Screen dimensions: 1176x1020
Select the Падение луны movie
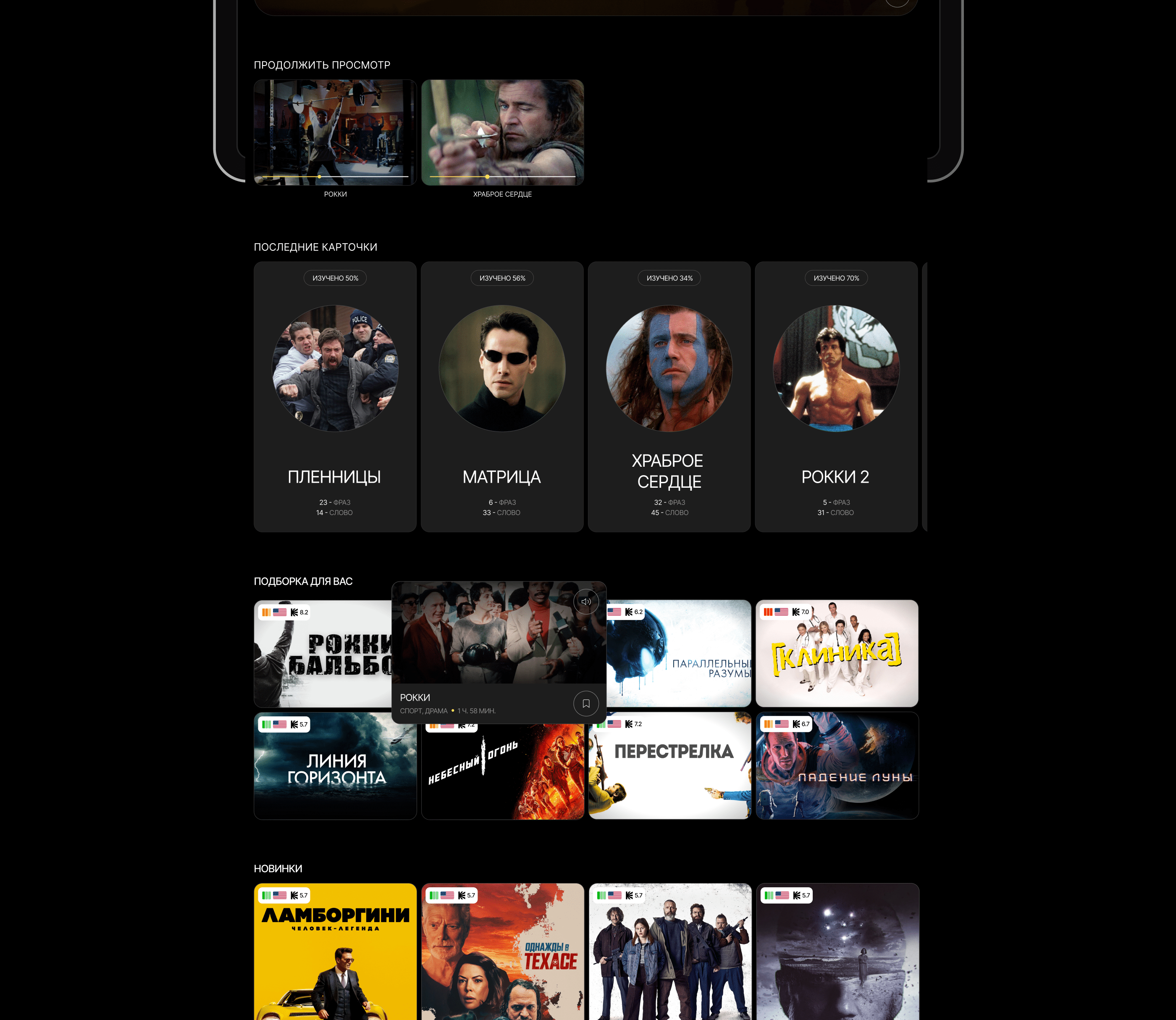837,765
